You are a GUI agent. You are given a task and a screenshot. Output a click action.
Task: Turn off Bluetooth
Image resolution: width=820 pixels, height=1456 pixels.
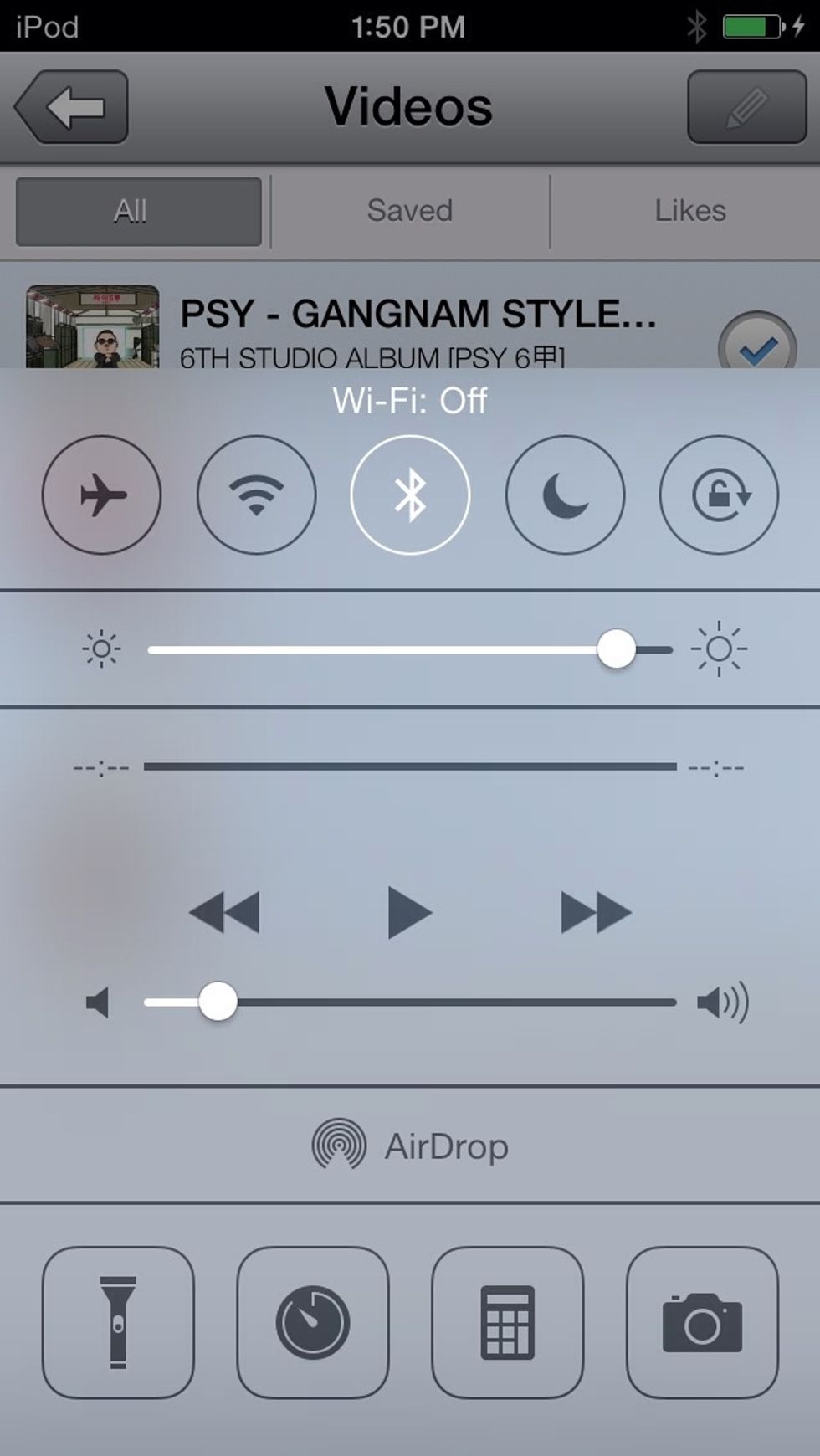click(x=410, y=495)
